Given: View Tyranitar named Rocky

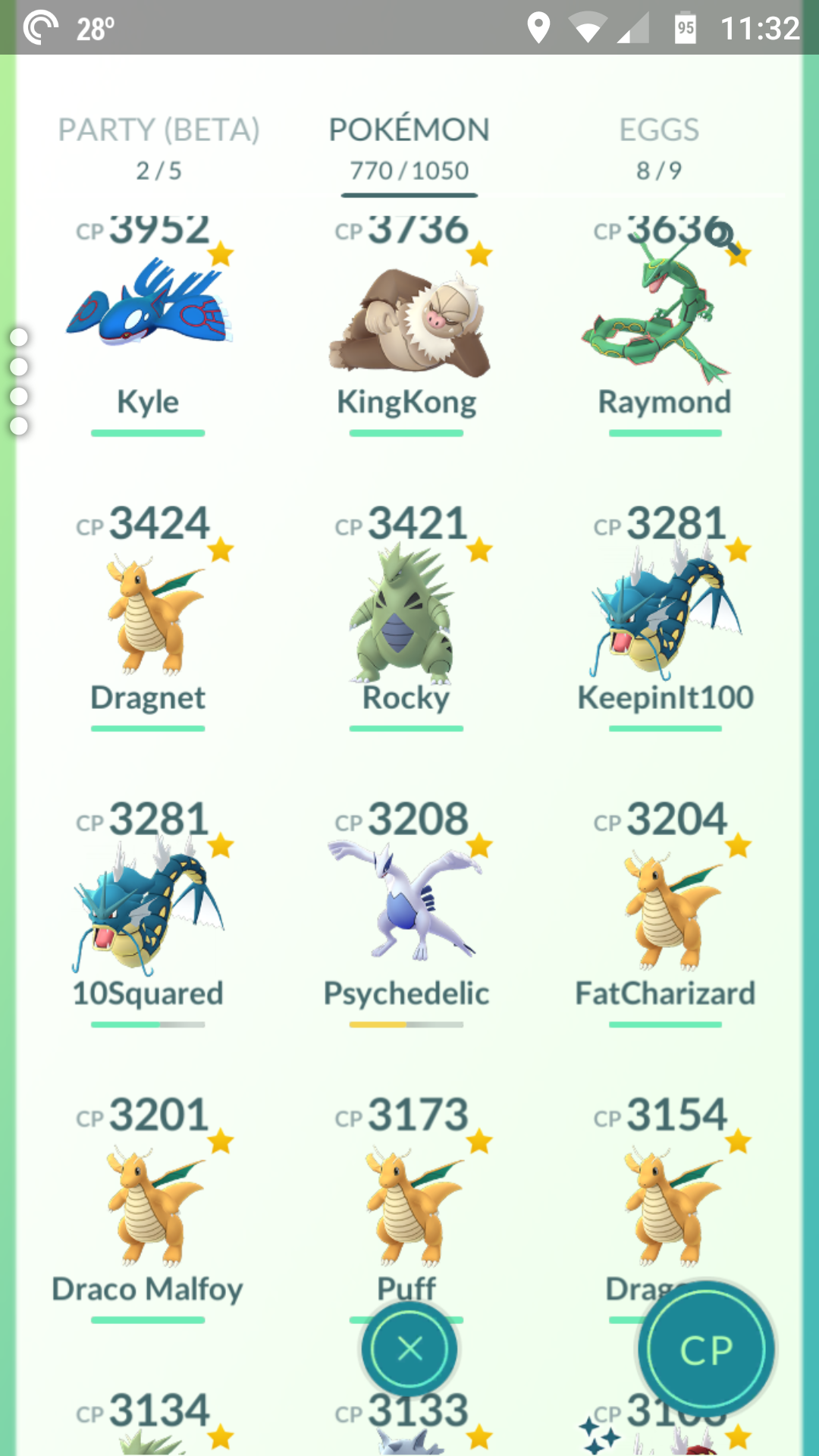Looking at the screenshot, I should coord(407,616).
